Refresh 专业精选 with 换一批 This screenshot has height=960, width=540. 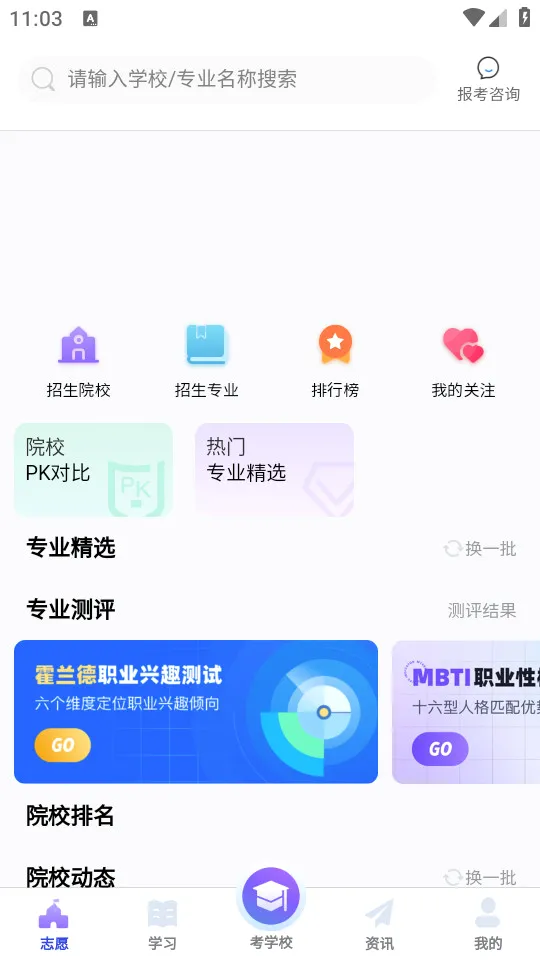pos(480,549)
